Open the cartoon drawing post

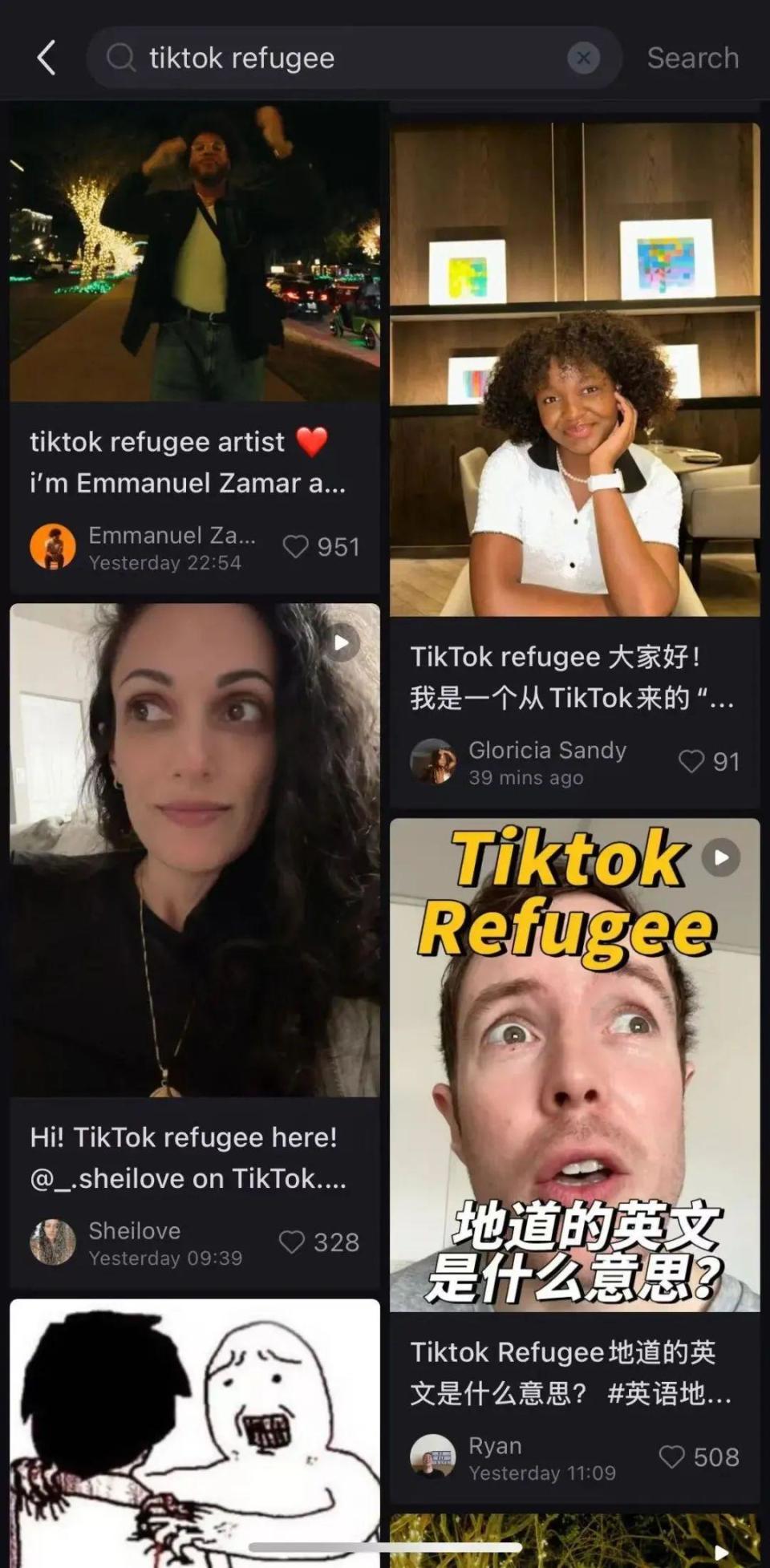coord(194,1428)
